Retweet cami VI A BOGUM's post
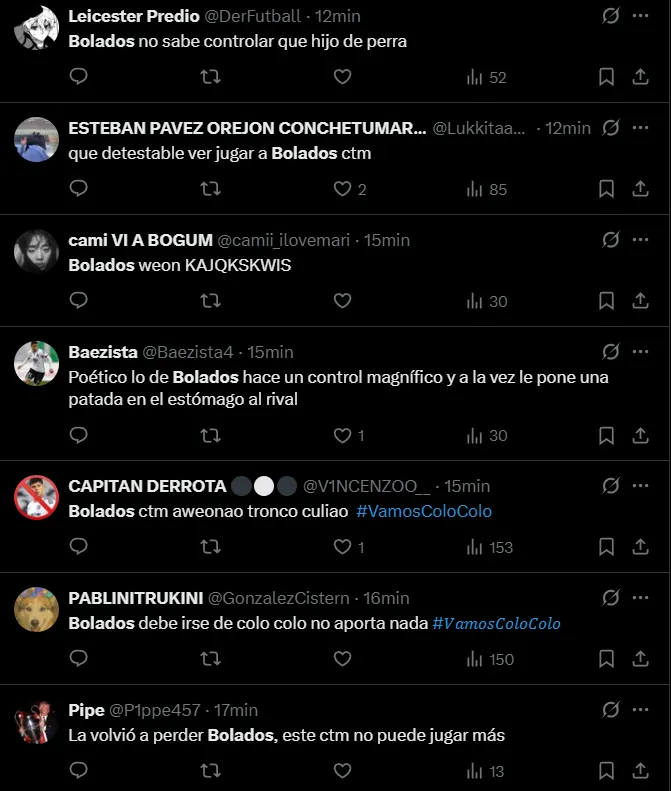 tap(210, 301)
